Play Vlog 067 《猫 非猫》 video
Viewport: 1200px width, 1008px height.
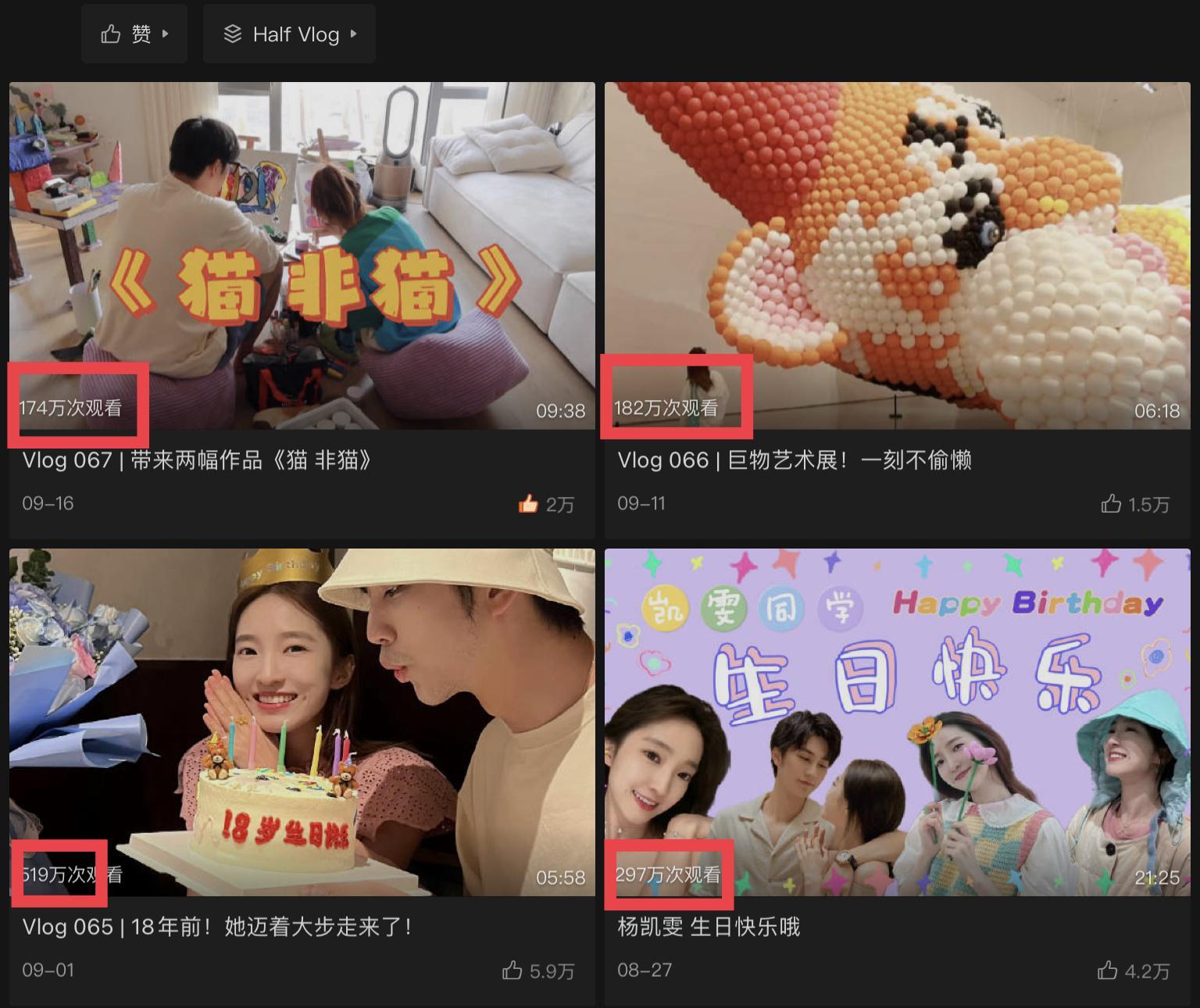pyautogui.click(x=302, y=256)
